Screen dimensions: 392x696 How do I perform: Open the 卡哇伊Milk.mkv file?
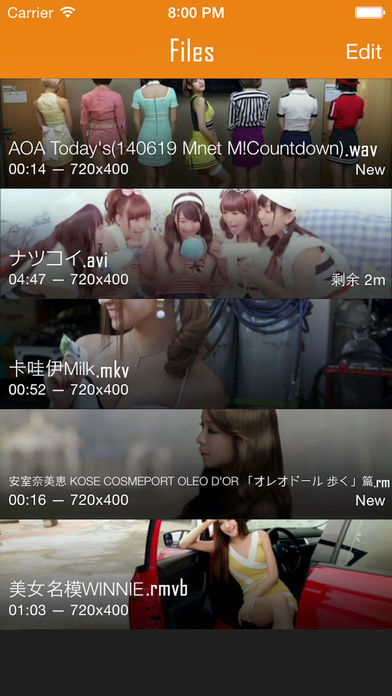point(196,353)
